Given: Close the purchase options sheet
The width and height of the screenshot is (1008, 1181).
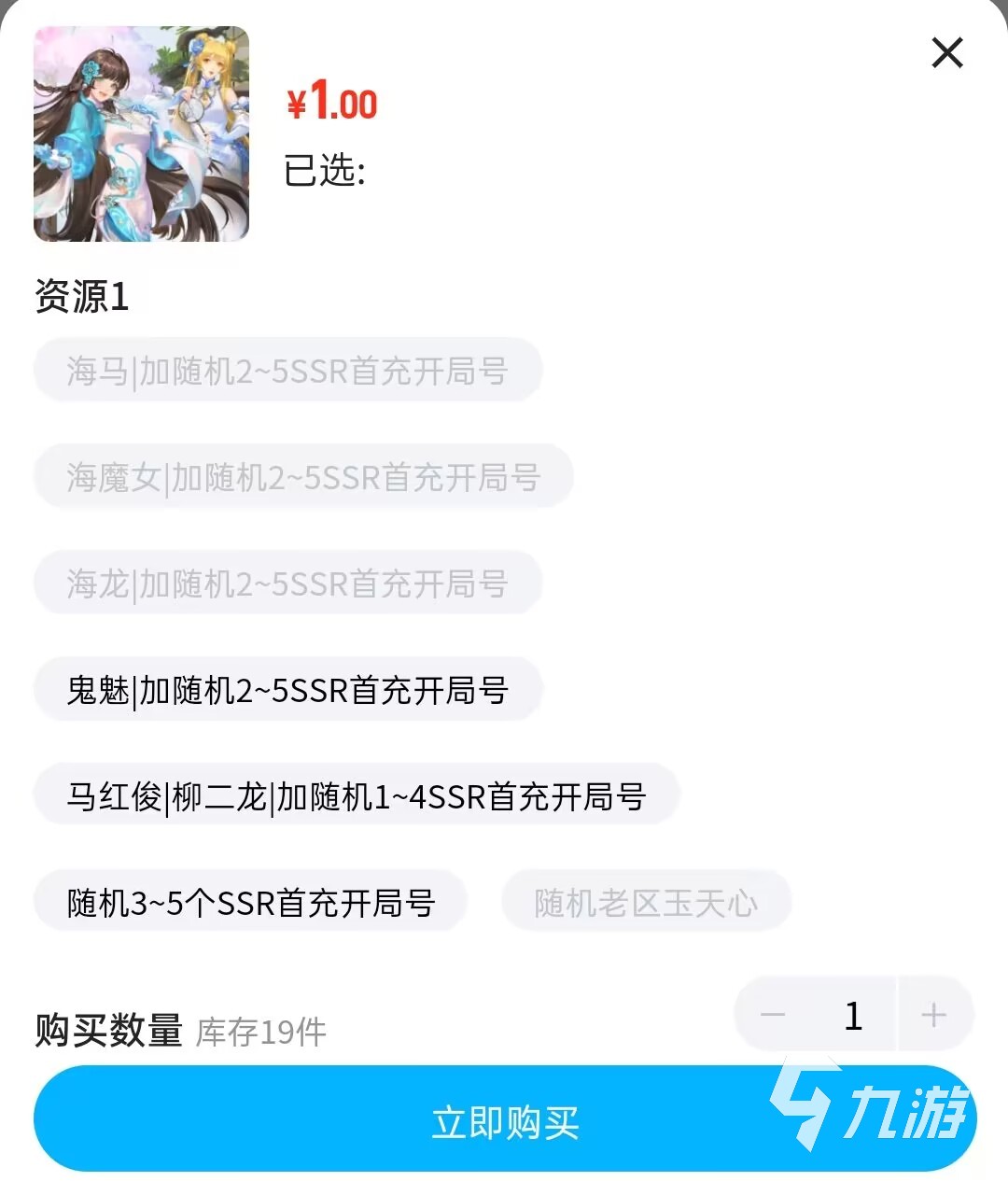Looking at the screenshot, I should pos(946,53).
